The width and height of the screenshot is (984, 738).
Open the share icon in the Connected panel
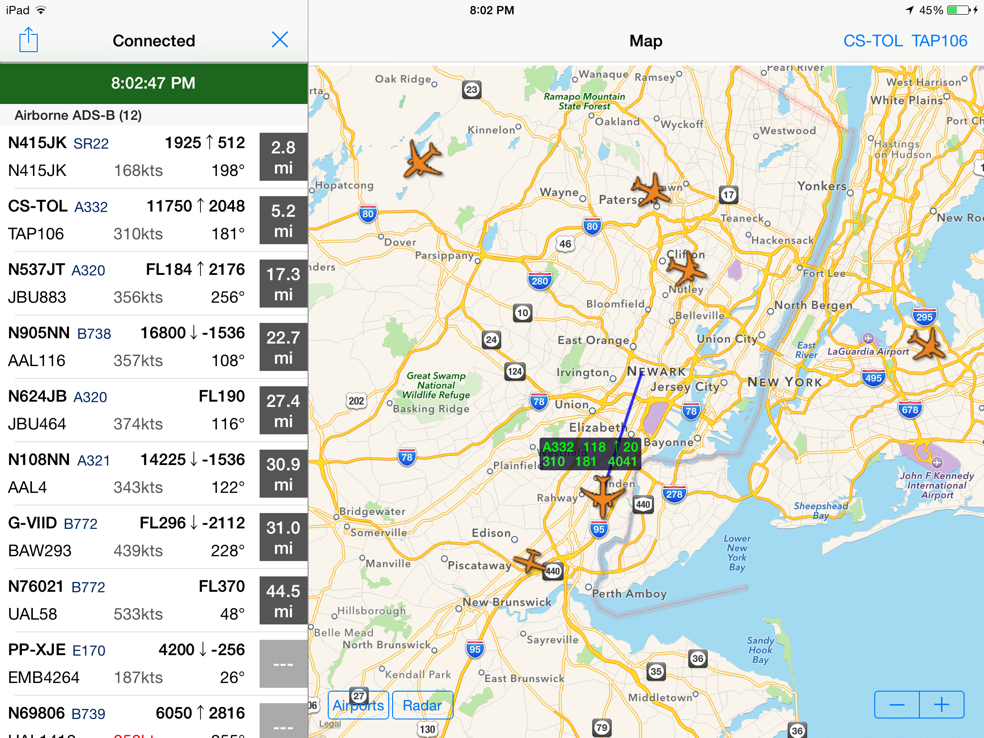click(28, 41)
